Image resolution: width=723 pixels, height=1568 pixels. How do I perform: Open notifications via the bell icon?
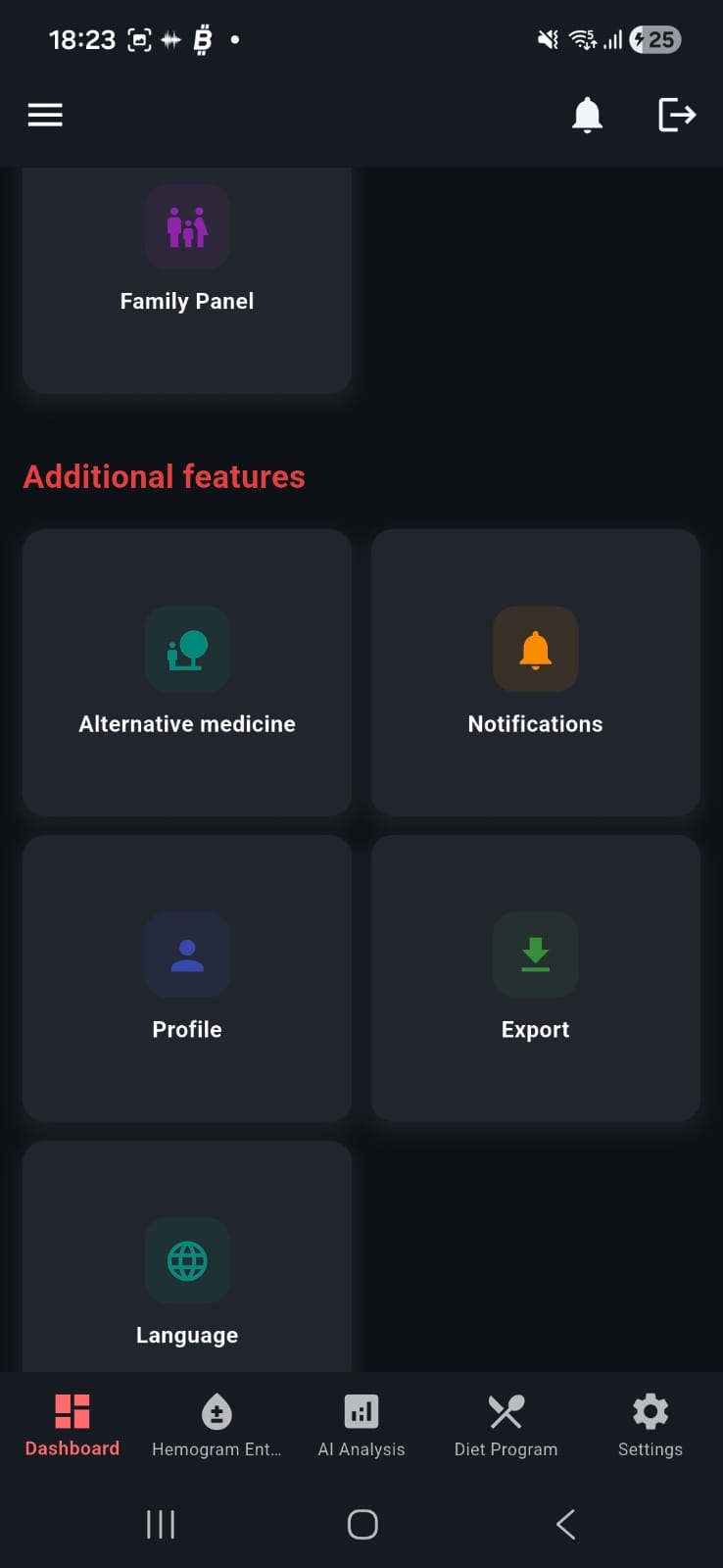(587, 115)
